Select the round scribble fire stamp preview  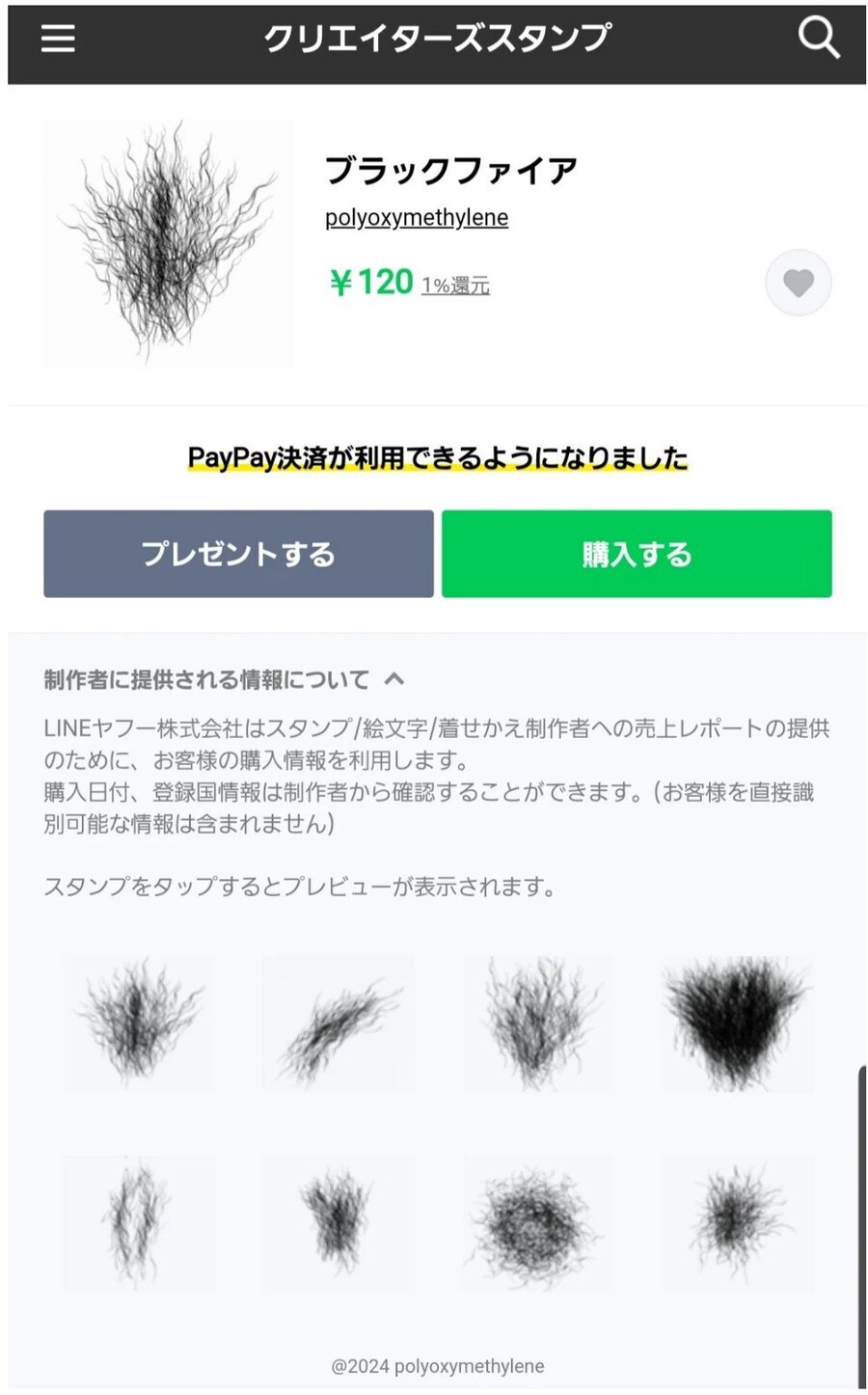(537, 1225)
